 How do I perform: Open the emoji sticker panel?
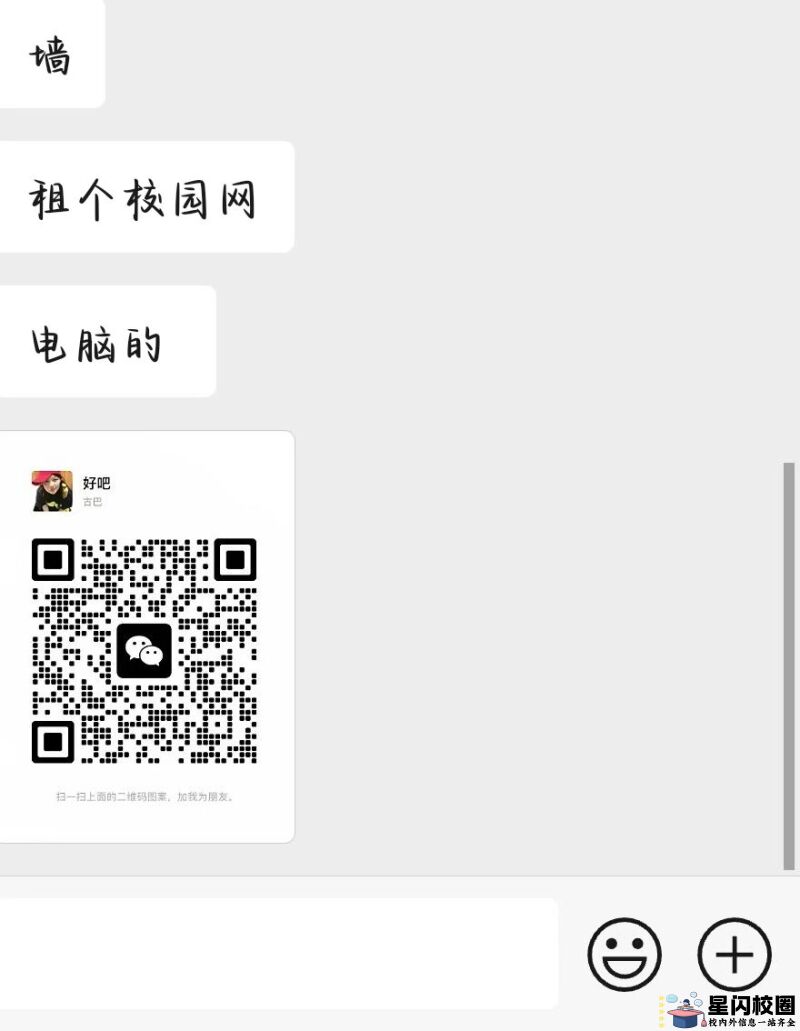pos(624,954)
